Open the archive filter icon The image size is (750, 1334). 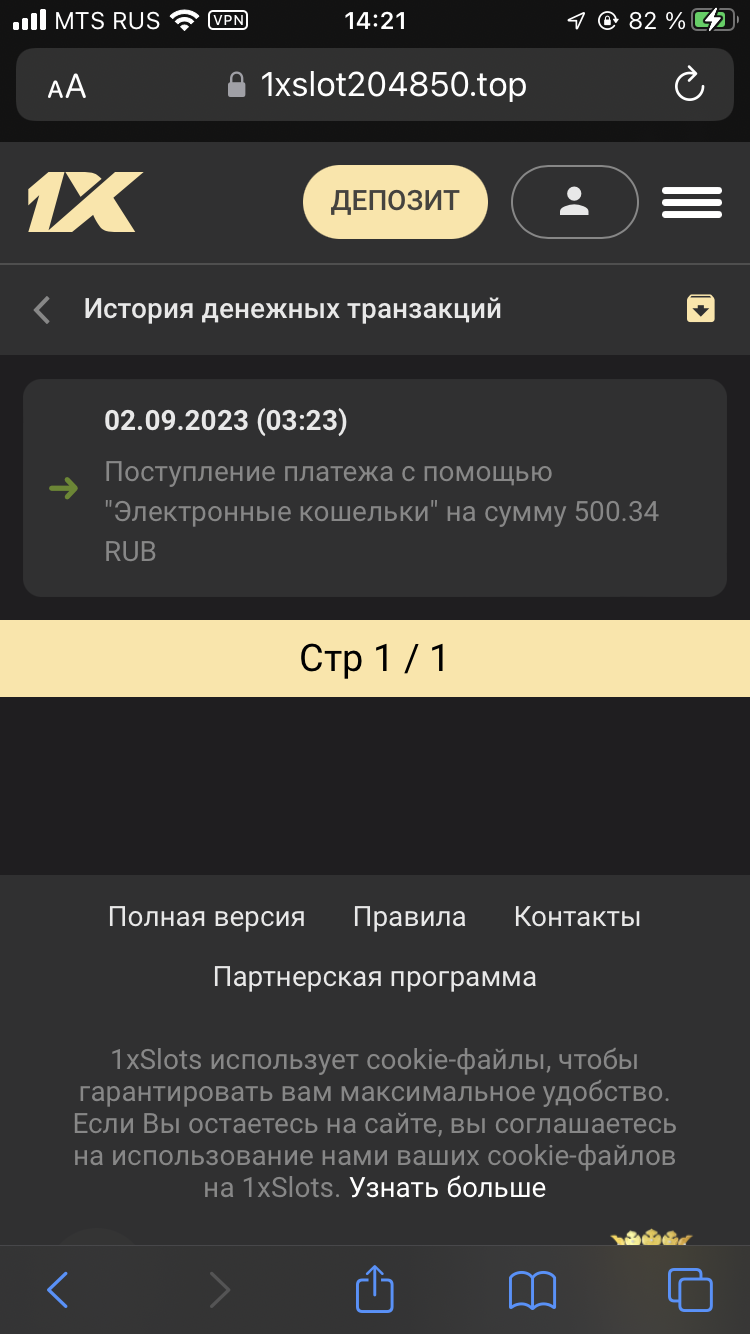(x=701, y=309)
